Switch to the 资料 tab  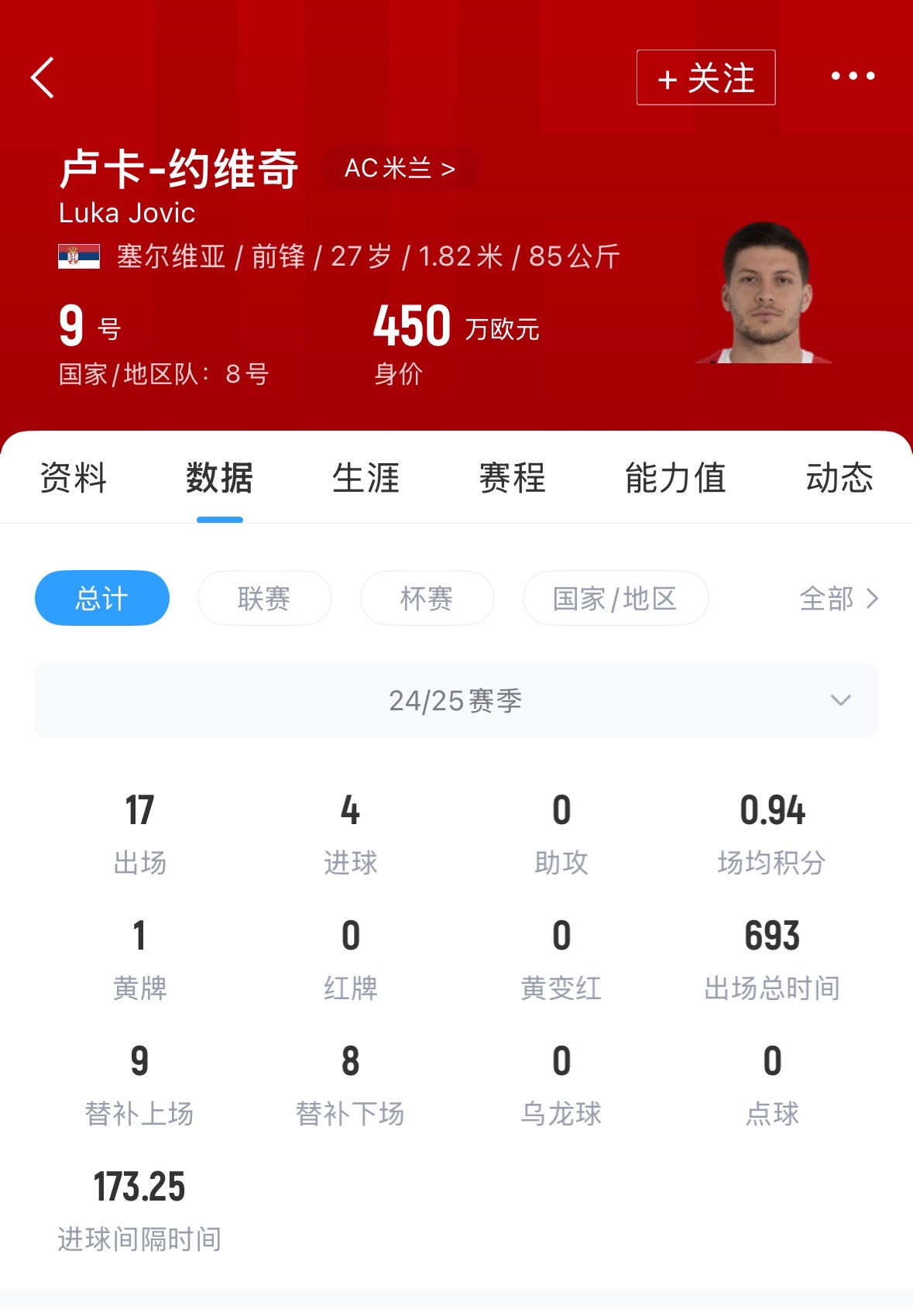(x=73, y=478)
